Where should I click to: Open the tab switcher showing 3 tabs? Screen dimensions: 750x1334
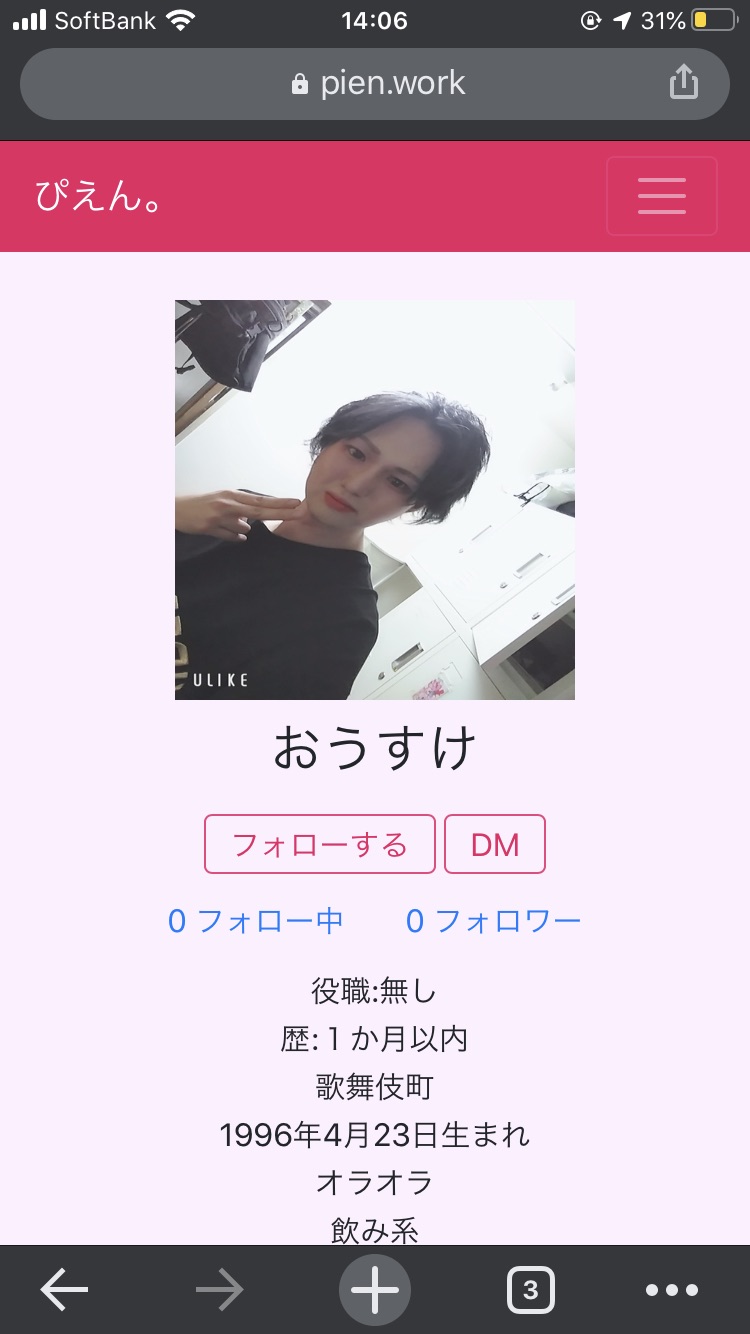point(531,1289)
